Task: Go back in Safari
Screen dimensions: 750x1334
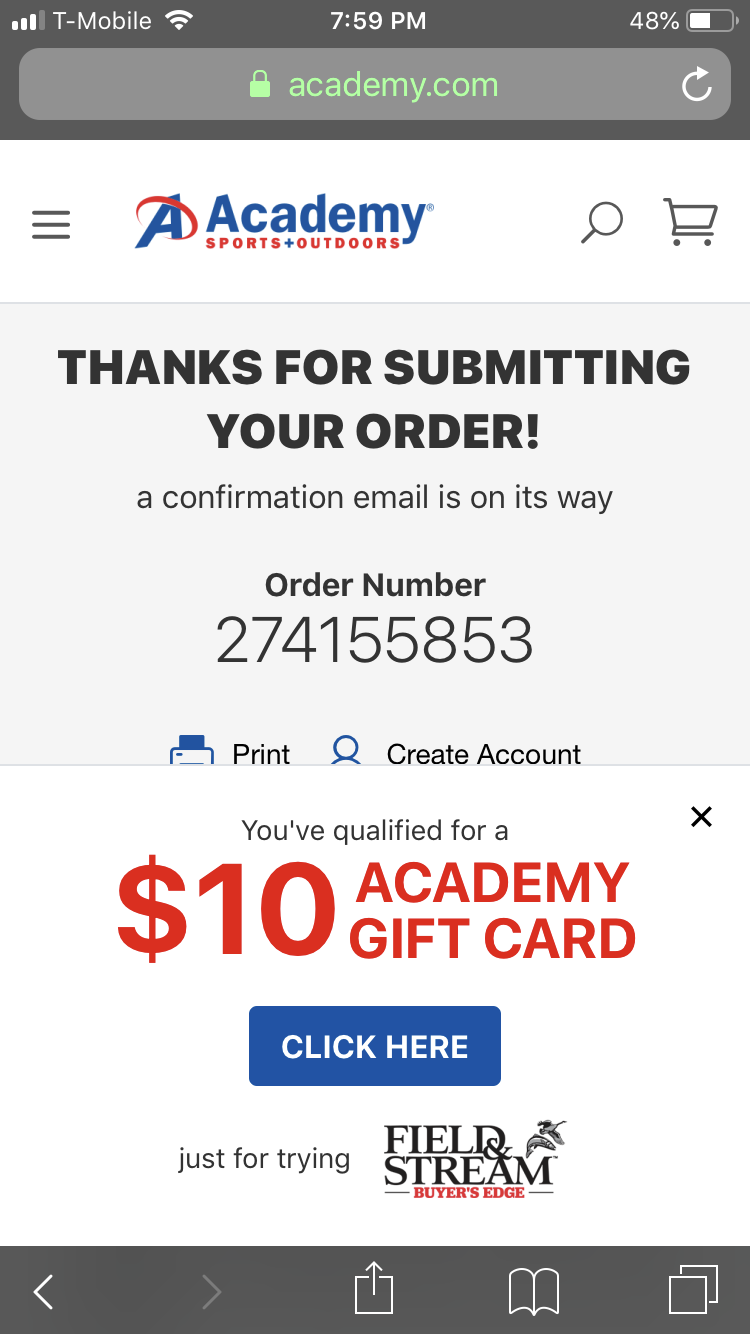Action: pyautogui.click(x=43, y=1292)
